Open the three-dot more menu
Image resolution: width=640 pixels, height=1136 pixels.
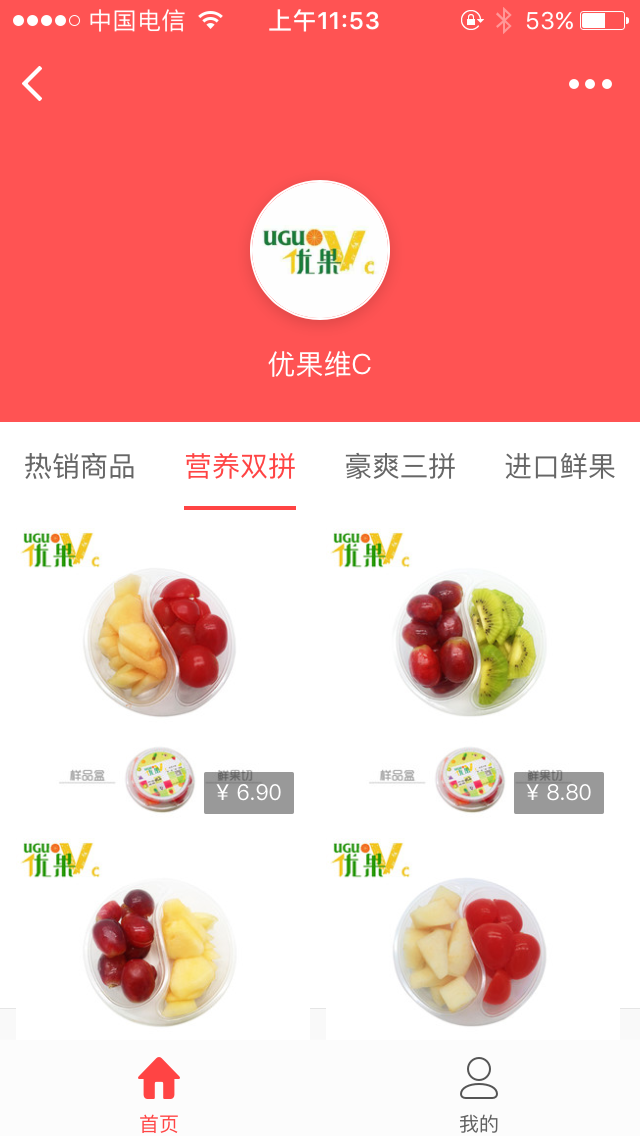pyautogui.click(x=590, y=84)
